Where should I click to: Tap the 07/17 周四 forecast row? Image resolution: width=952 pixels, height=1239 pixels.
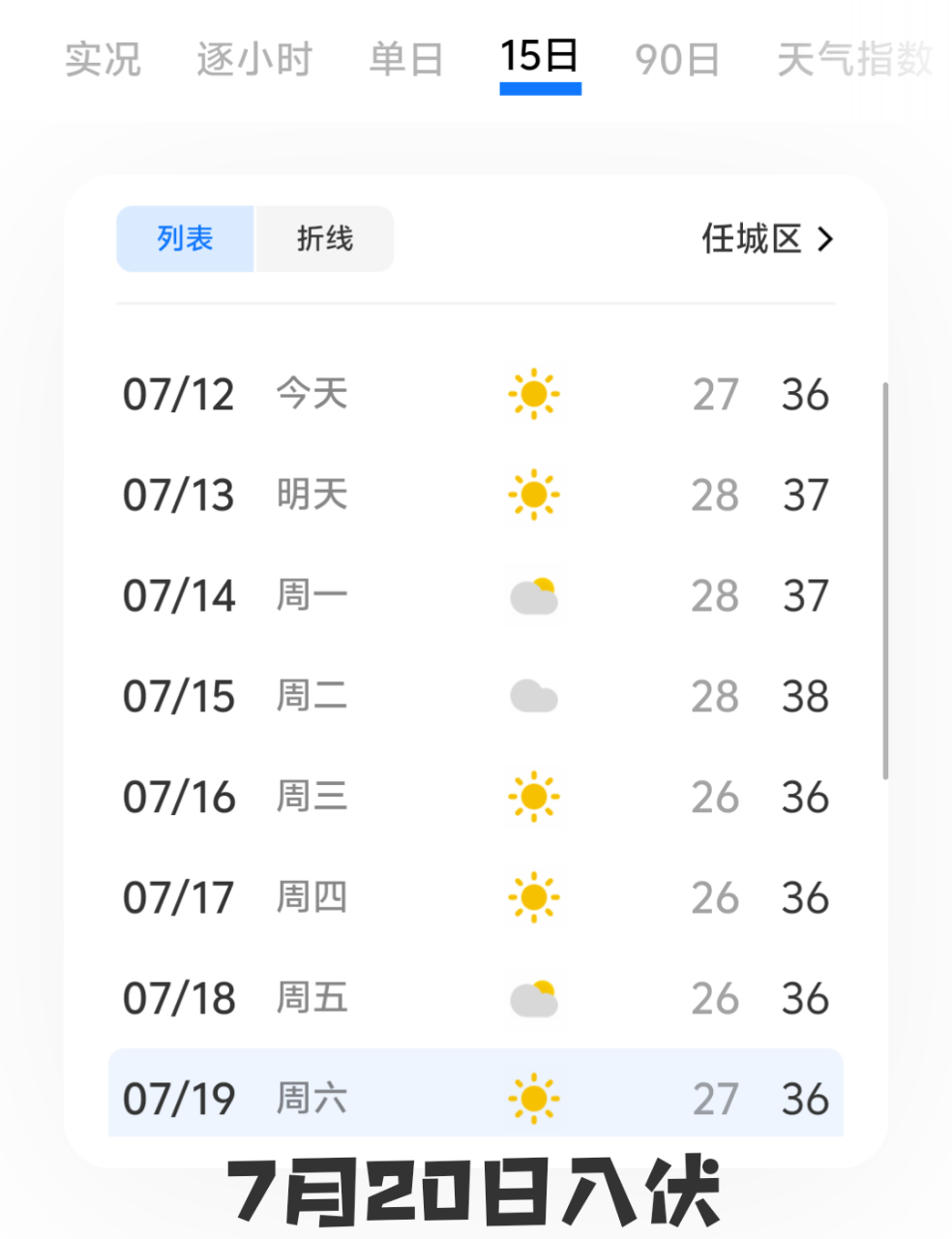[475, 898]
